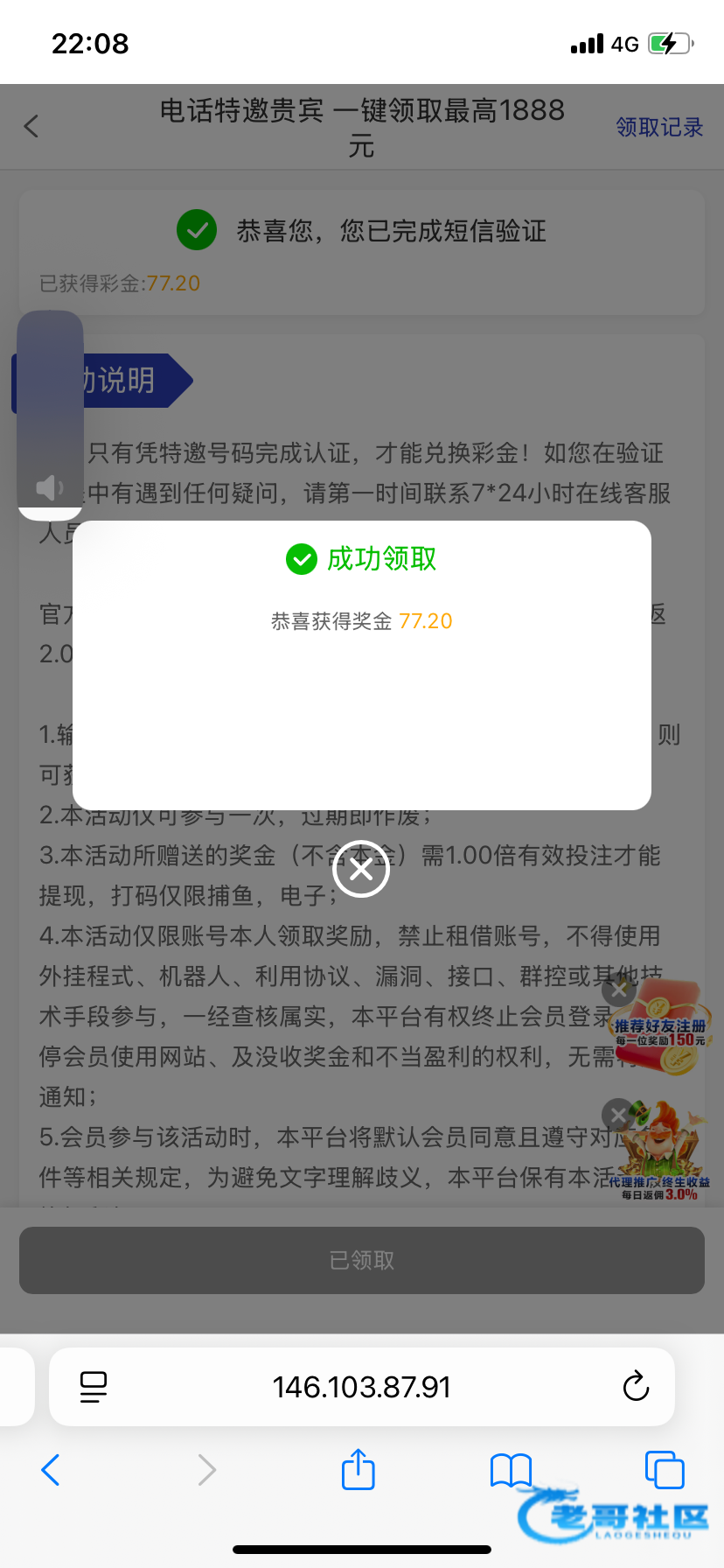Go back using the page header arrow
This screenshot has width=724, height=1568.
tap(31, 127)
